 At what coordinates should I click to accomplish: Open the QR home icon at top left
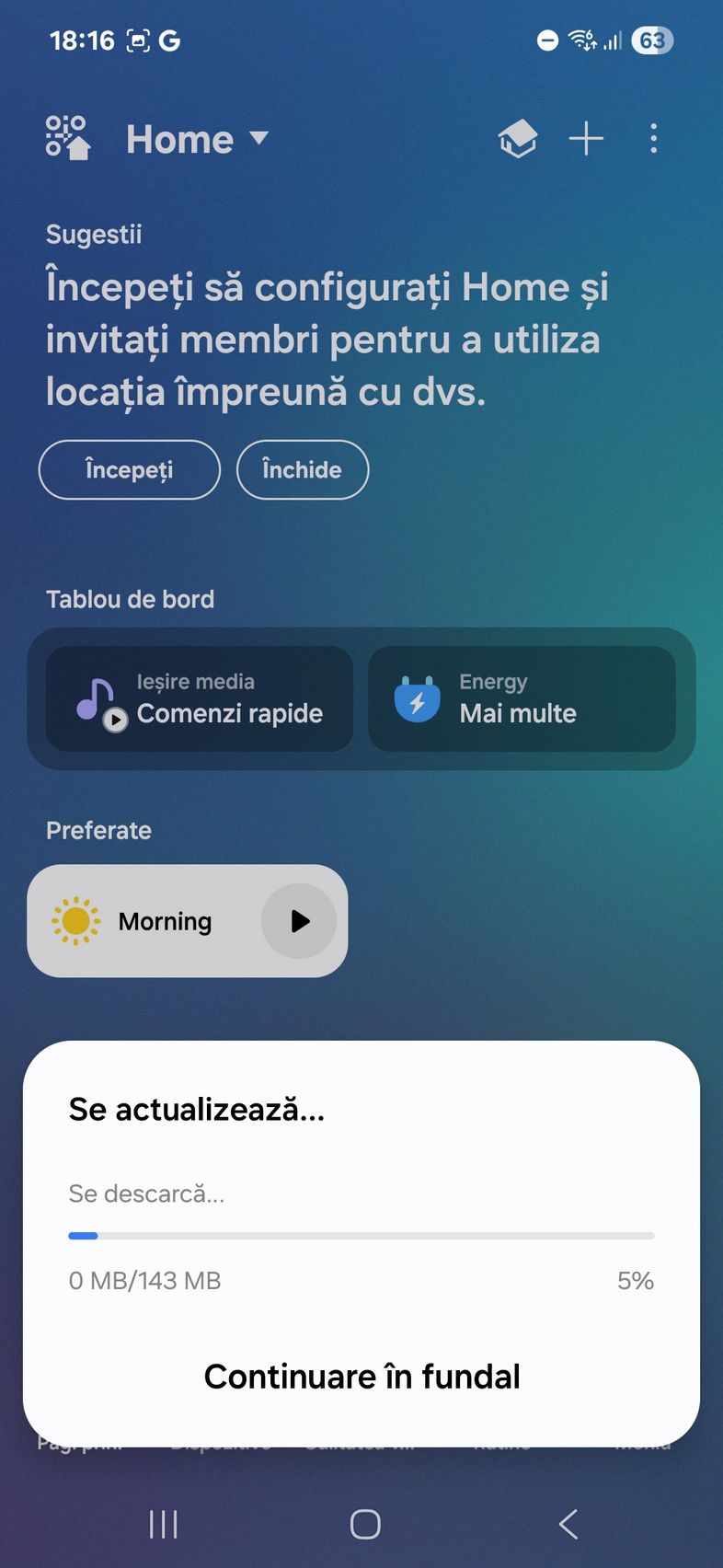pos(68,138)
